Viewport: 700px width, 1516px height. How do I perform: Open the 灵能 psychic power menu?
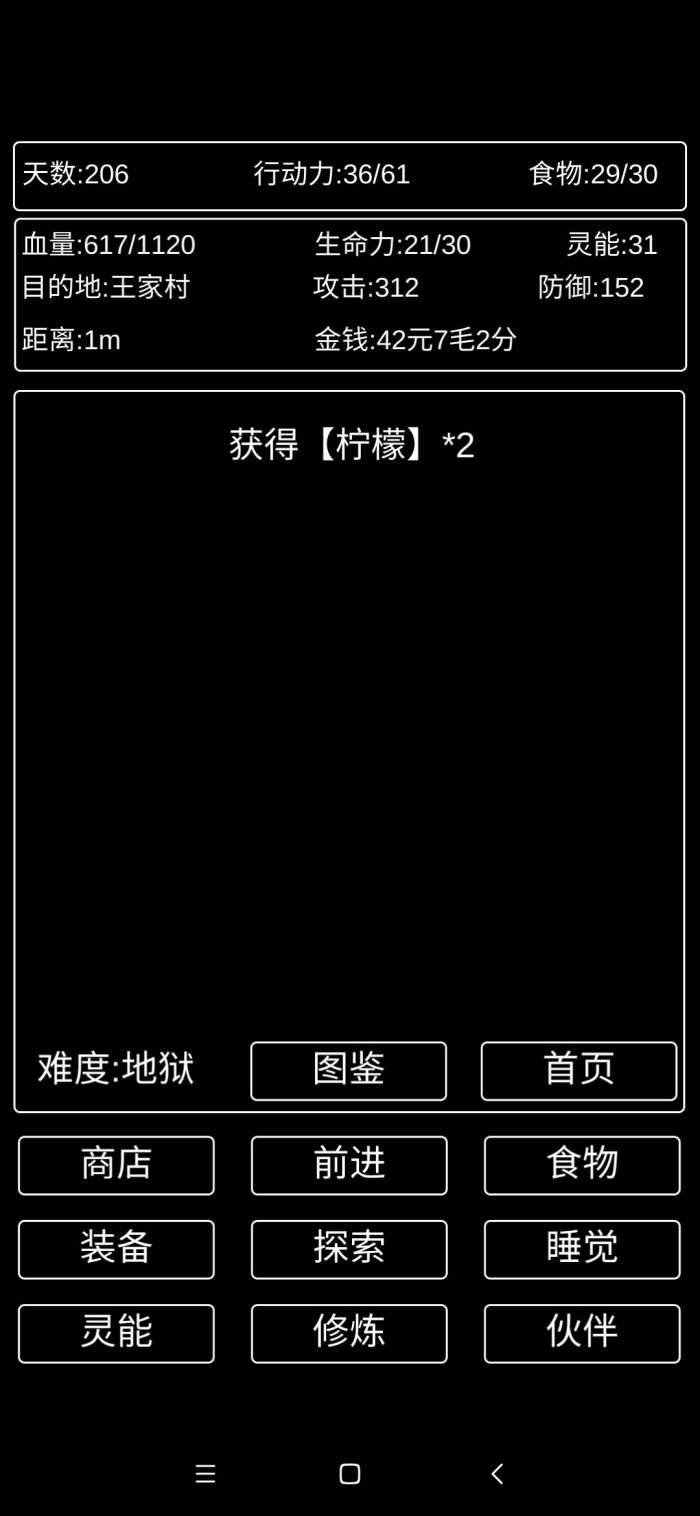pos(116,1333)
